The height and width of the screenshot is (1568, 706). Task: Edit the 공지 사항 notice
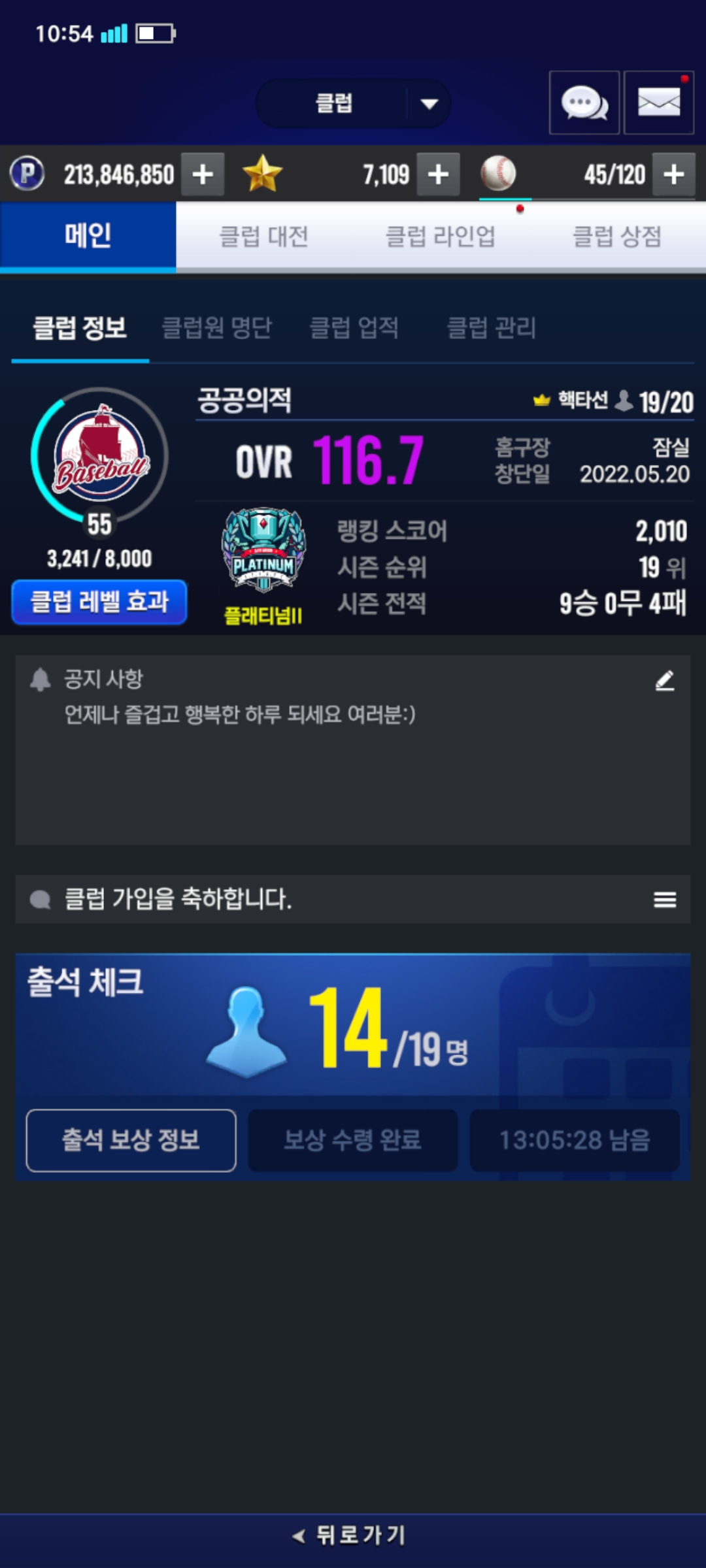tap(664, 681)
